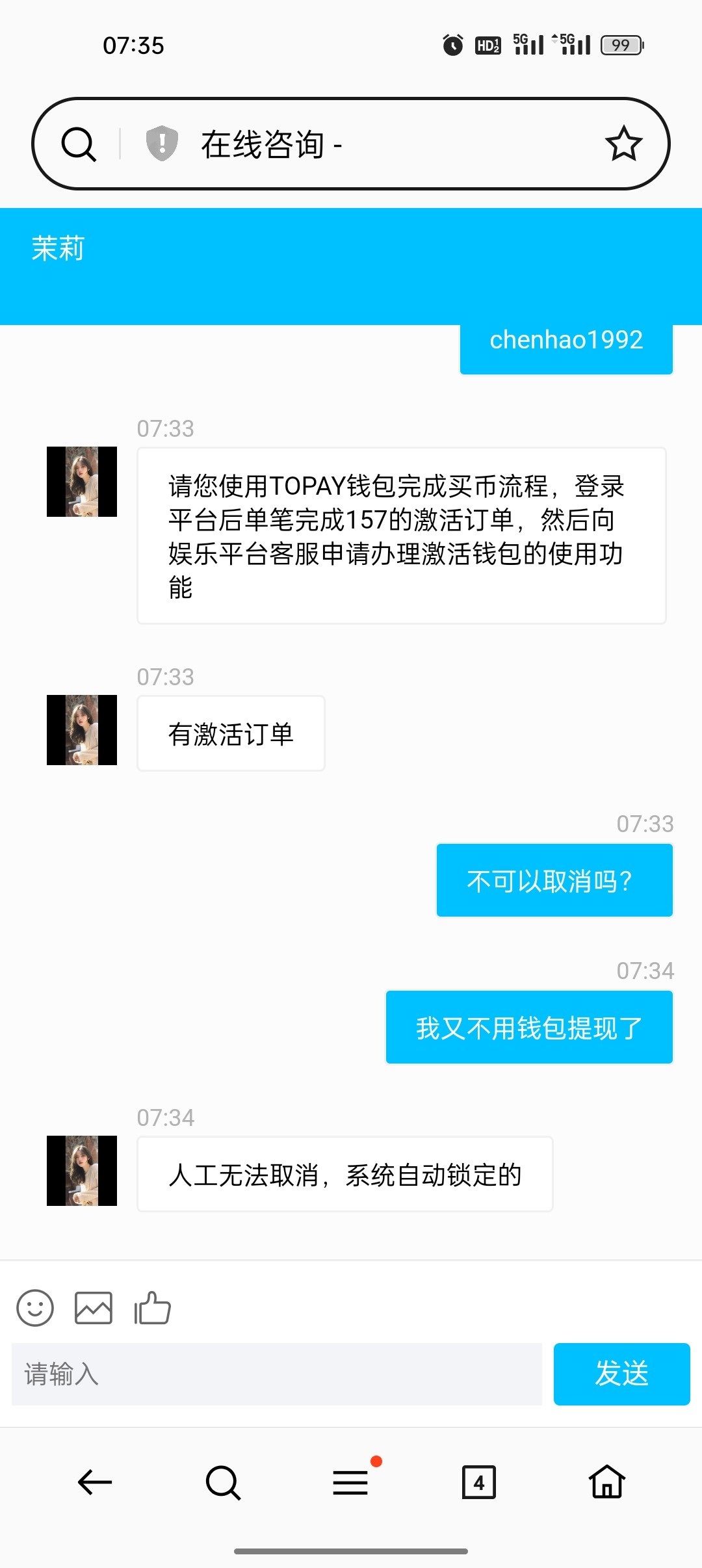Open the site security shield info
The image size is (702, 1568).
pyautogui.click(x=162, y=143)
